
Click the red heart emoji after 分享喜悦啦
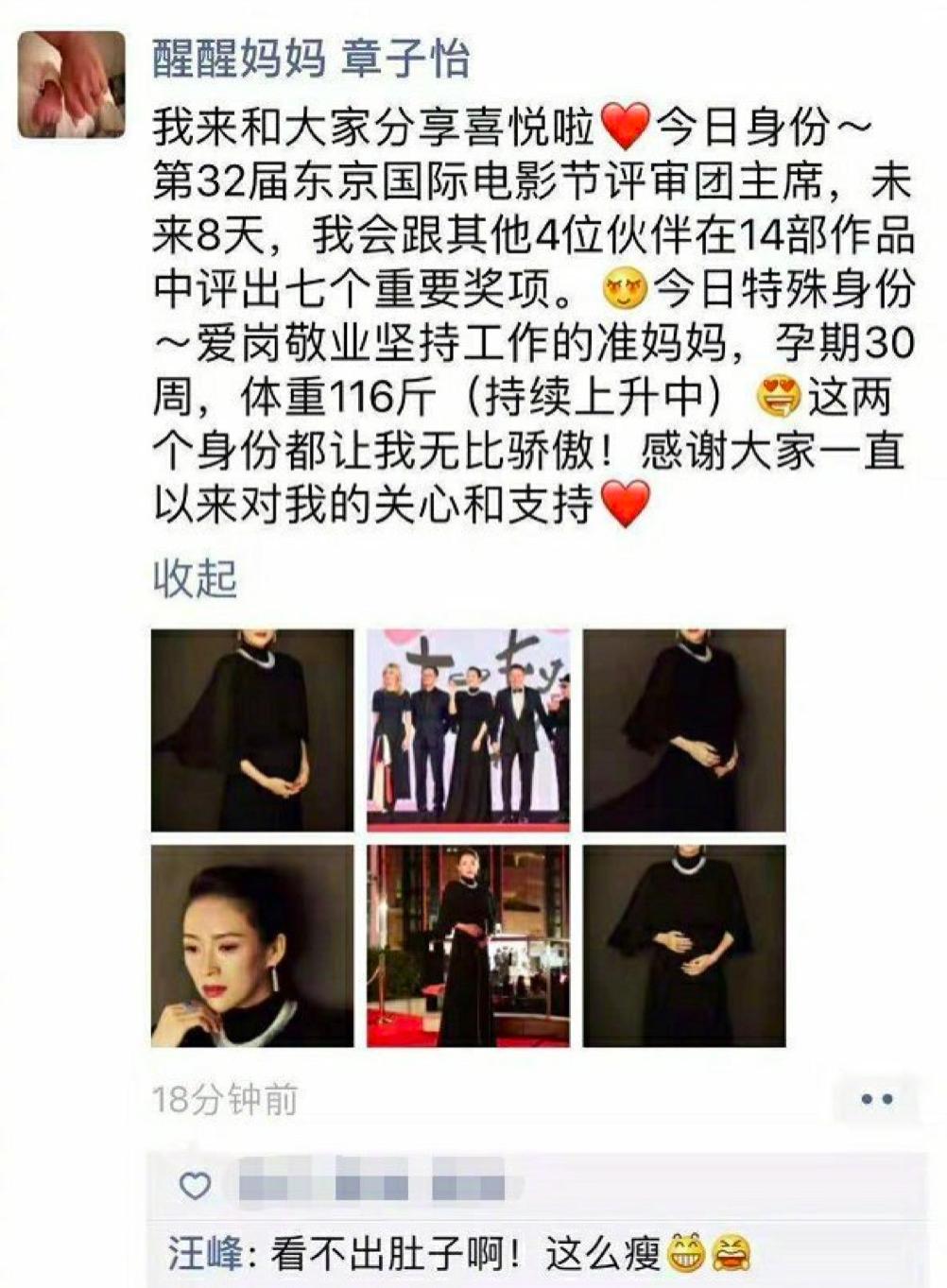click(625, 126)
